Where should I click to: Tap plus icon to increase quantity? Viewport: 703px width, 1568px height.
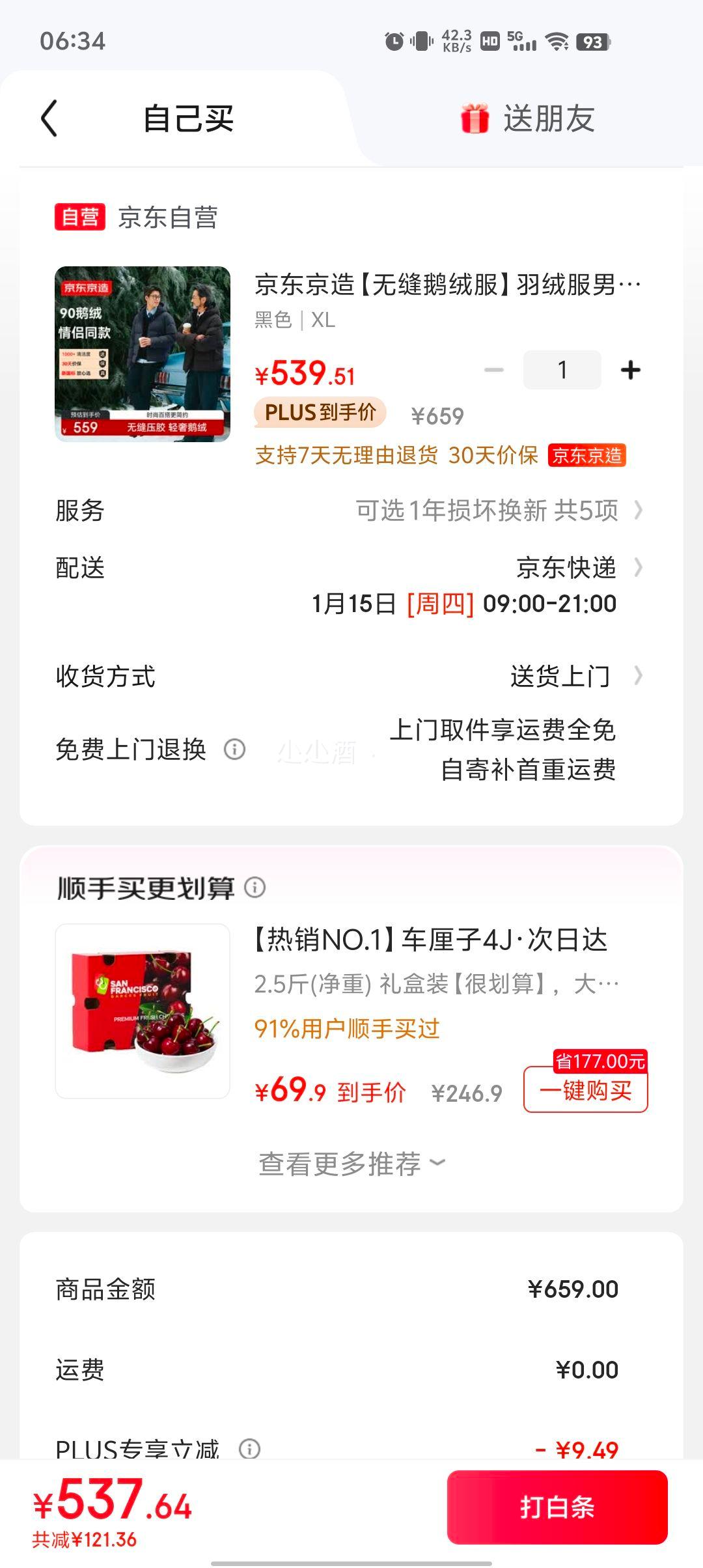629,369
